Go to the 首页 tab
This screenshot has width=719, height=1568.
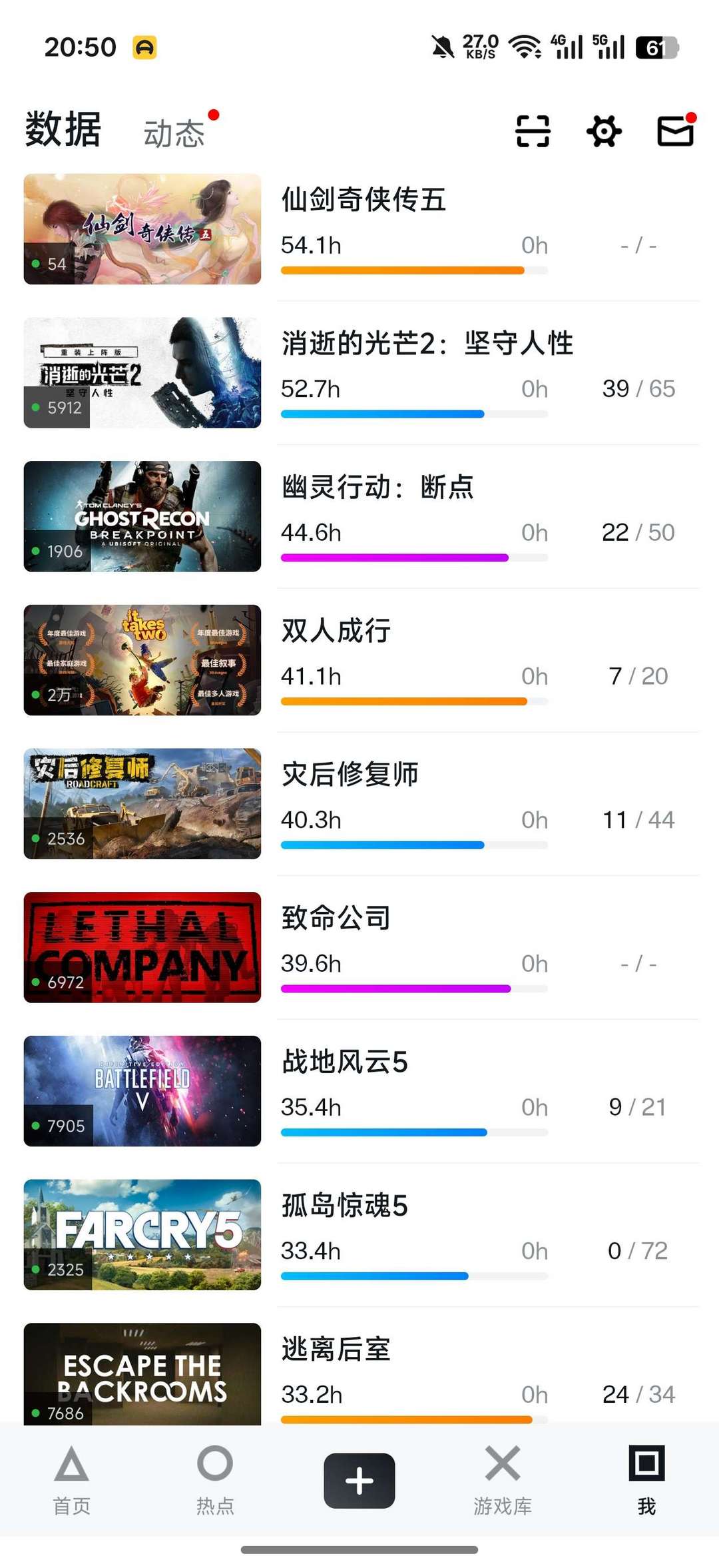point(72,1480)
